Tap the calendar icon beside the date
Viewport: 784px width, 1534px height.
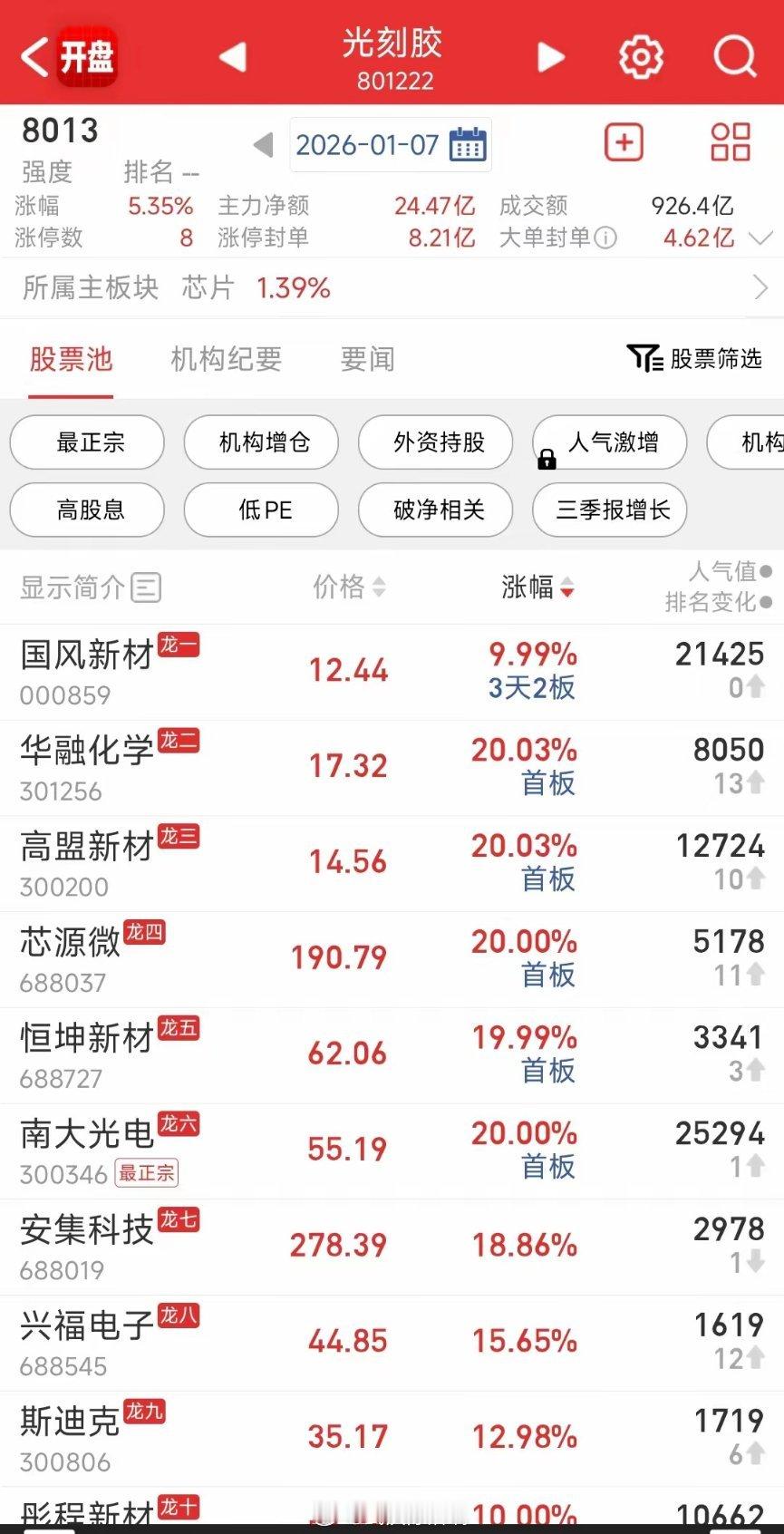click(x=466, y=144)
